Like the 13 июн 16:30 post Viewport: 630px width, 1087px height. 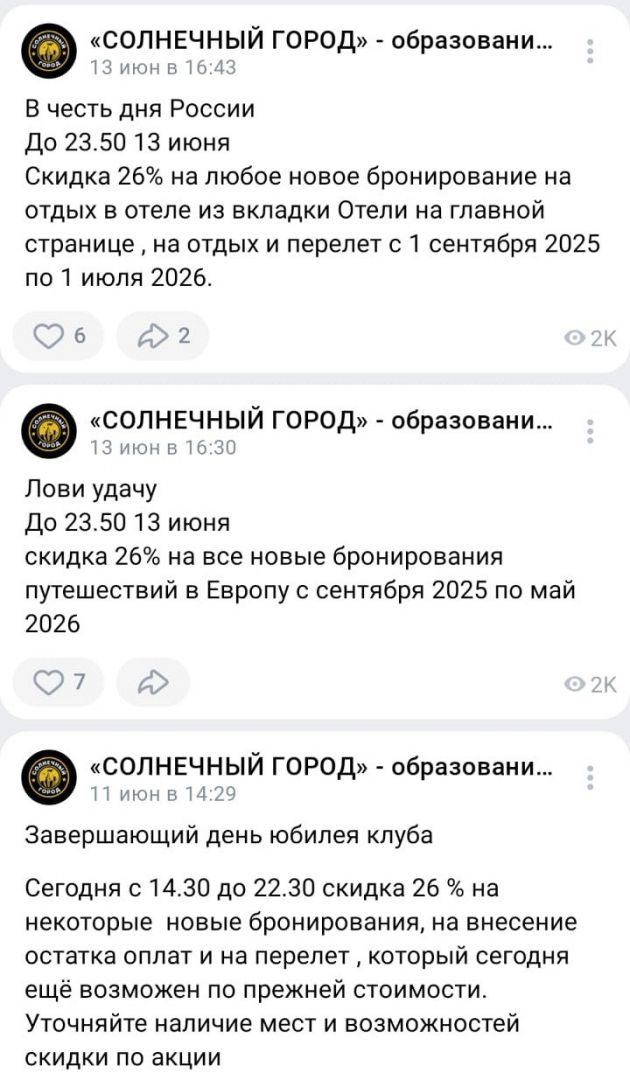pos(60,683)
